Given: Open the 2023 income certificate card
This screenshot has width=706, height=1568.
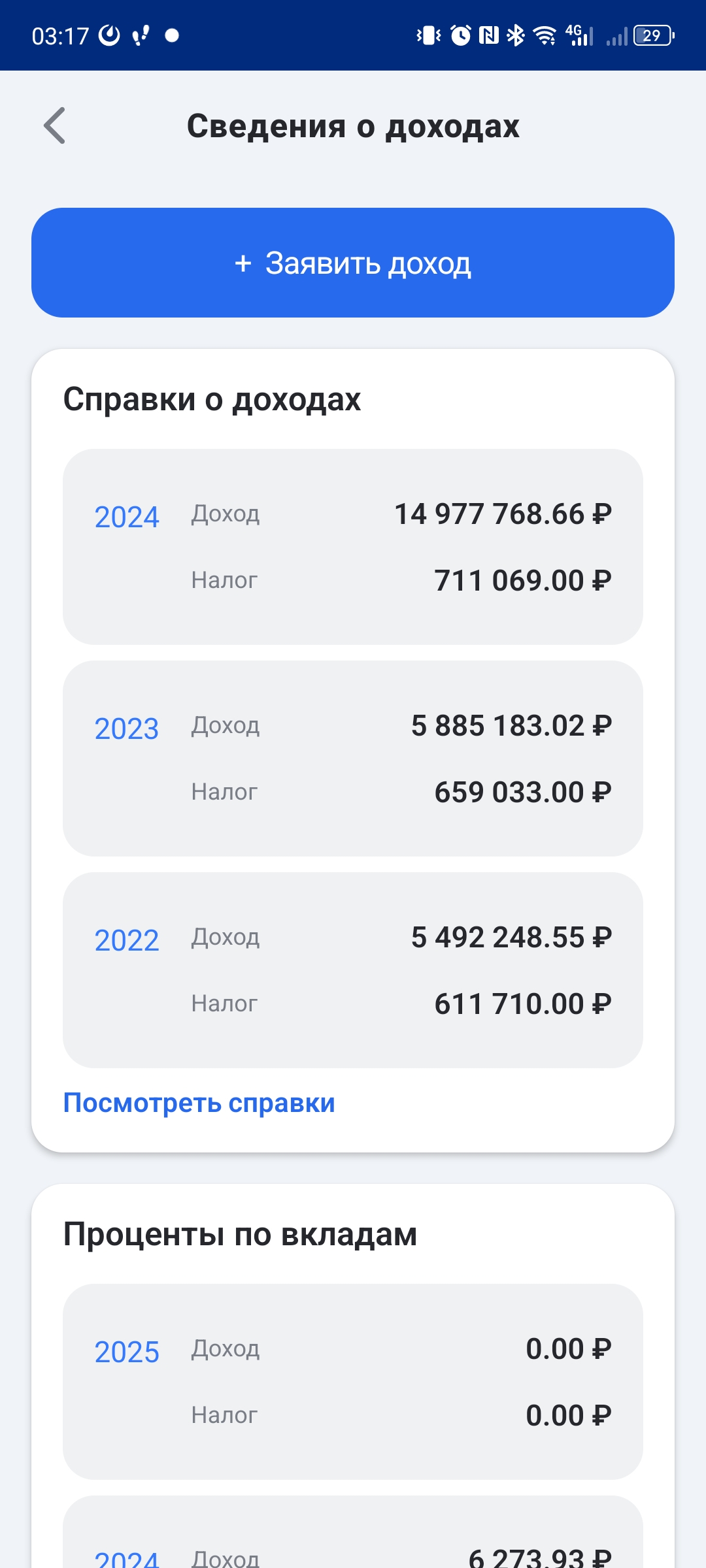Looking at the screenshot, I should 353,759.
